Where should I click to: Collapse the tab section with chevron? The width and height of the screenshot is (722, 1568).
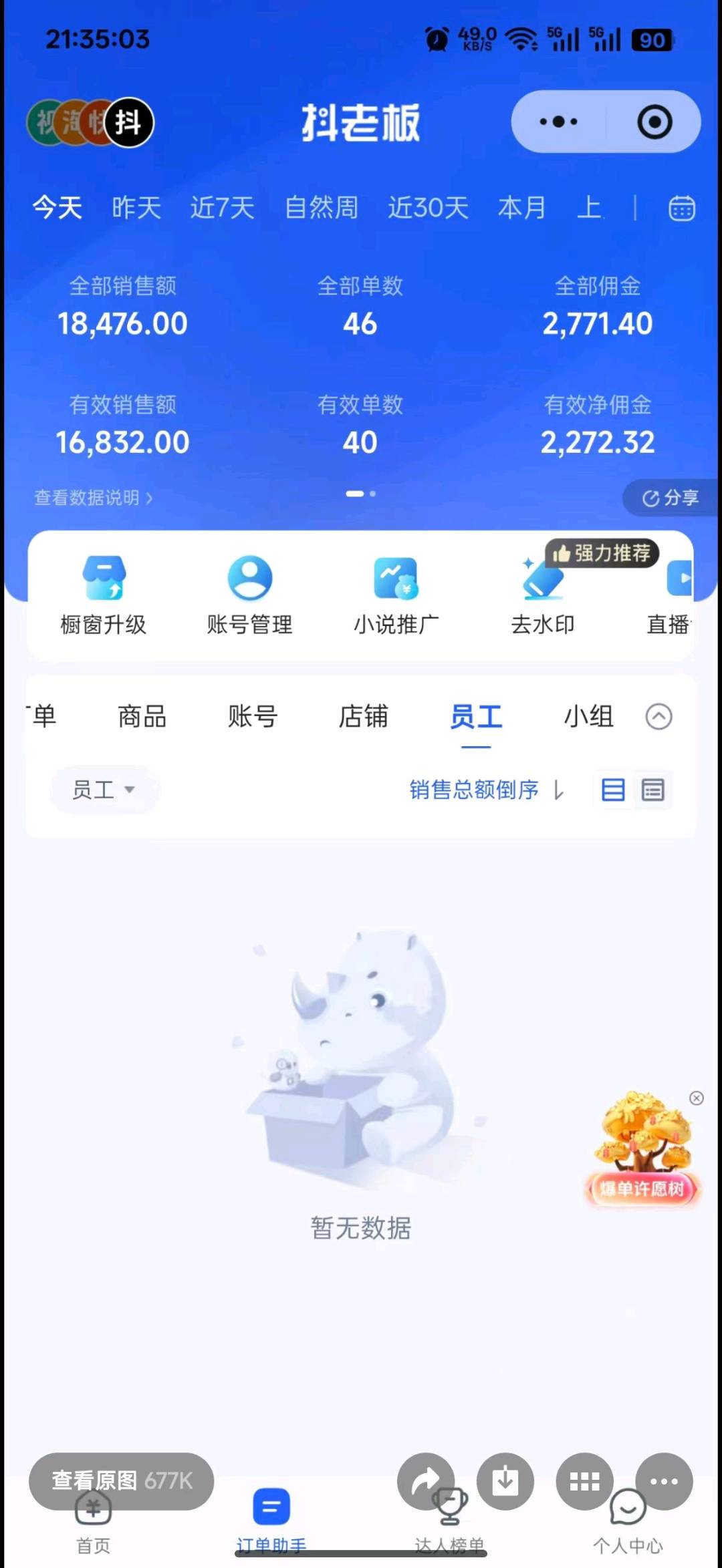tap(658, 716)
